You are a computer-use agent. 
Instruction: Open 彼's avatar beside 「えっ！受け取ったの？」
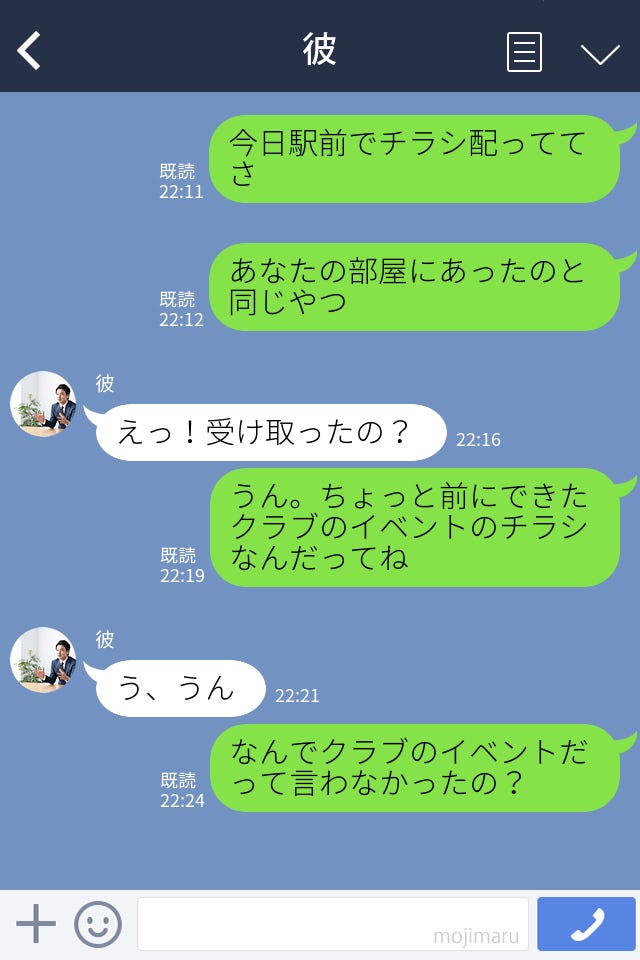pyautogui.click(x=44, y=404)
